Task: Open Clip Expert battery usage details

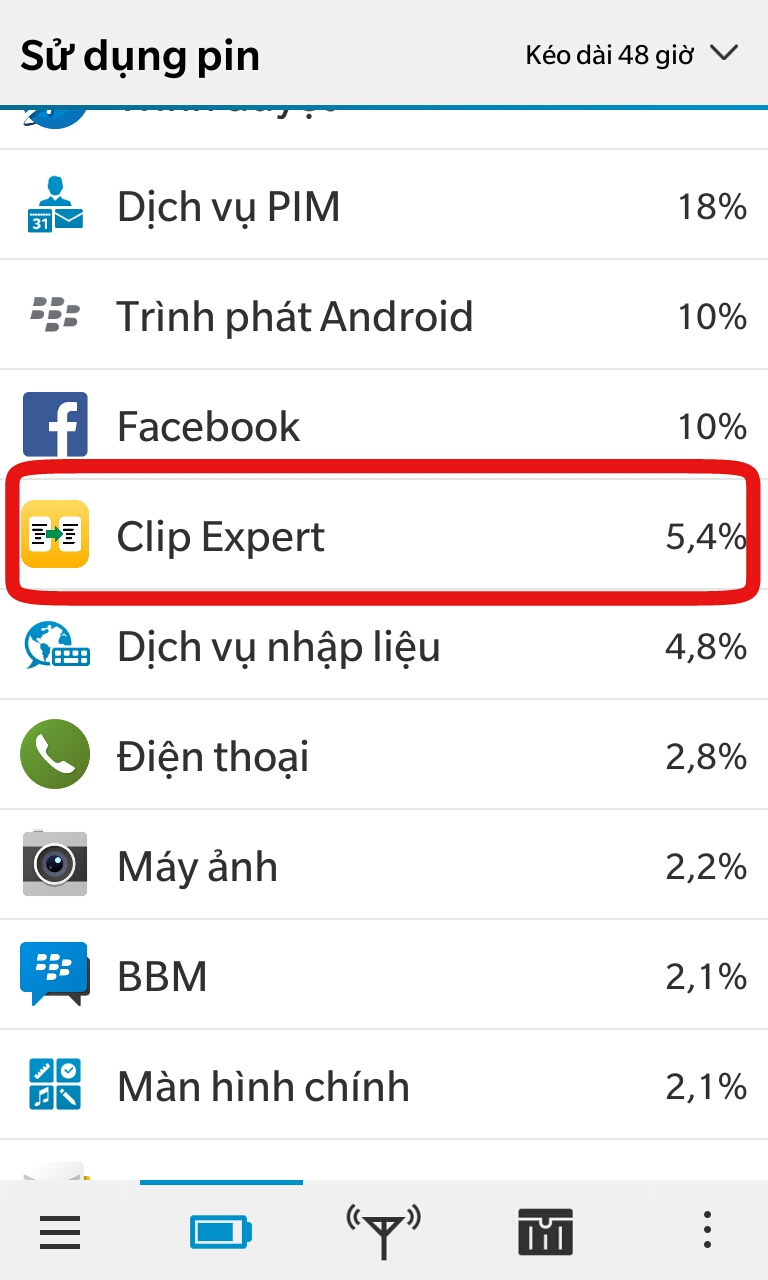Action: point(384,536)
